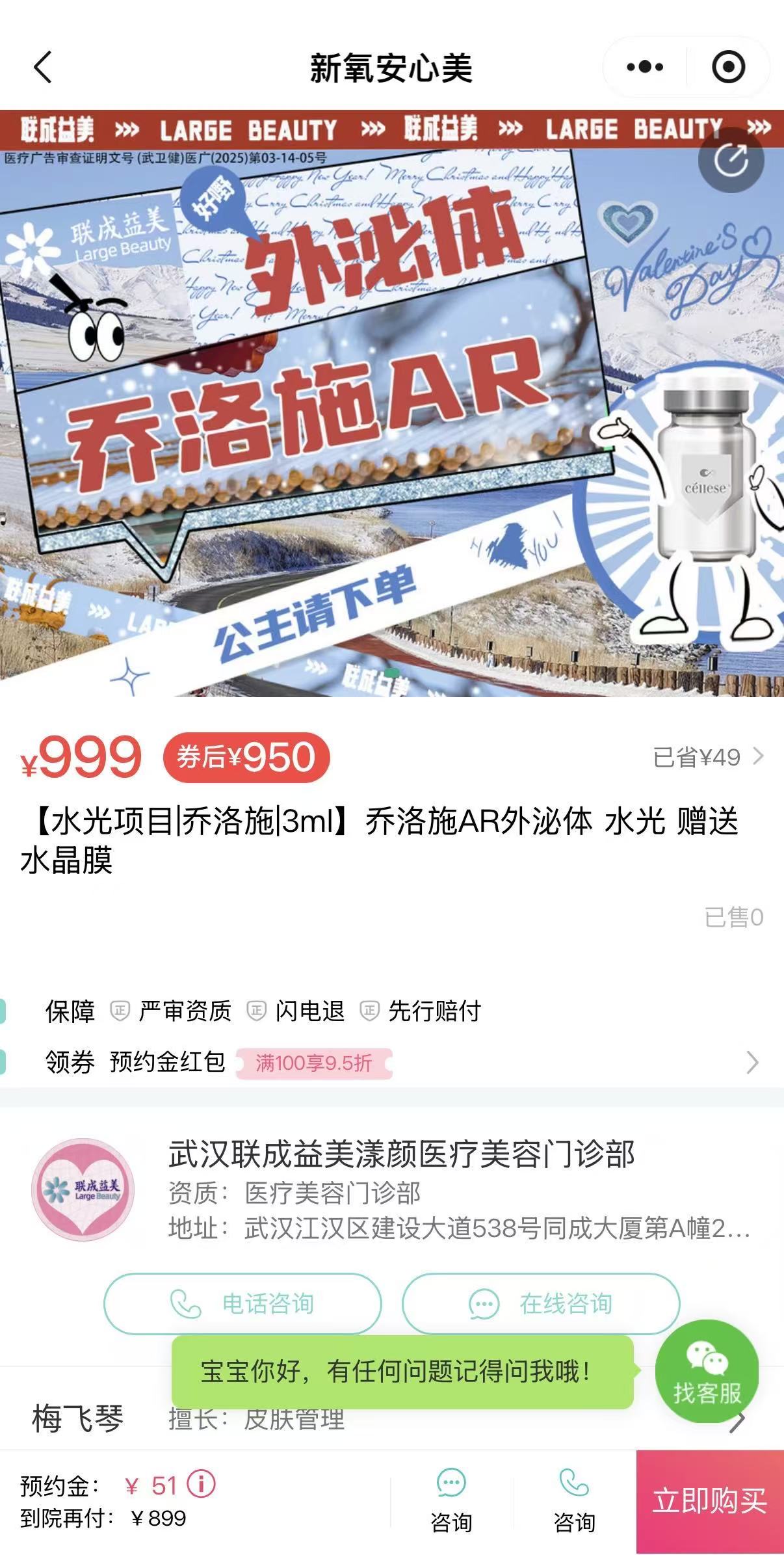The width and height of the screenshot is (784, 1555).
Task: Buy now with 立即购买
Action: (x=709, y=1501)
